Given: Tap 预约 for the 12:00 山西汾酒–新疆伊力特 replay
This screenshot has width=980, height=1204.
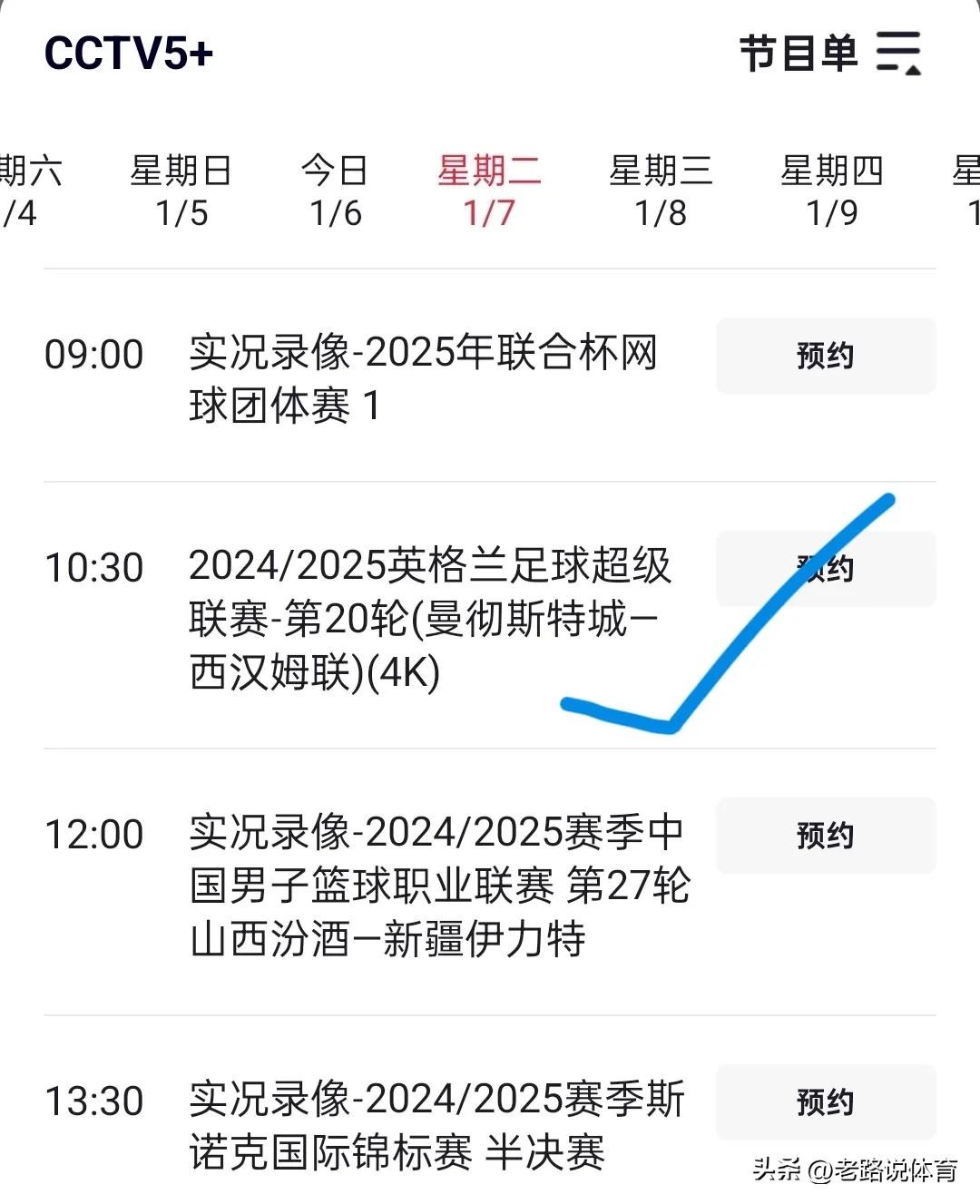Looking at the screenshot, I should click(x=825, y=835).
